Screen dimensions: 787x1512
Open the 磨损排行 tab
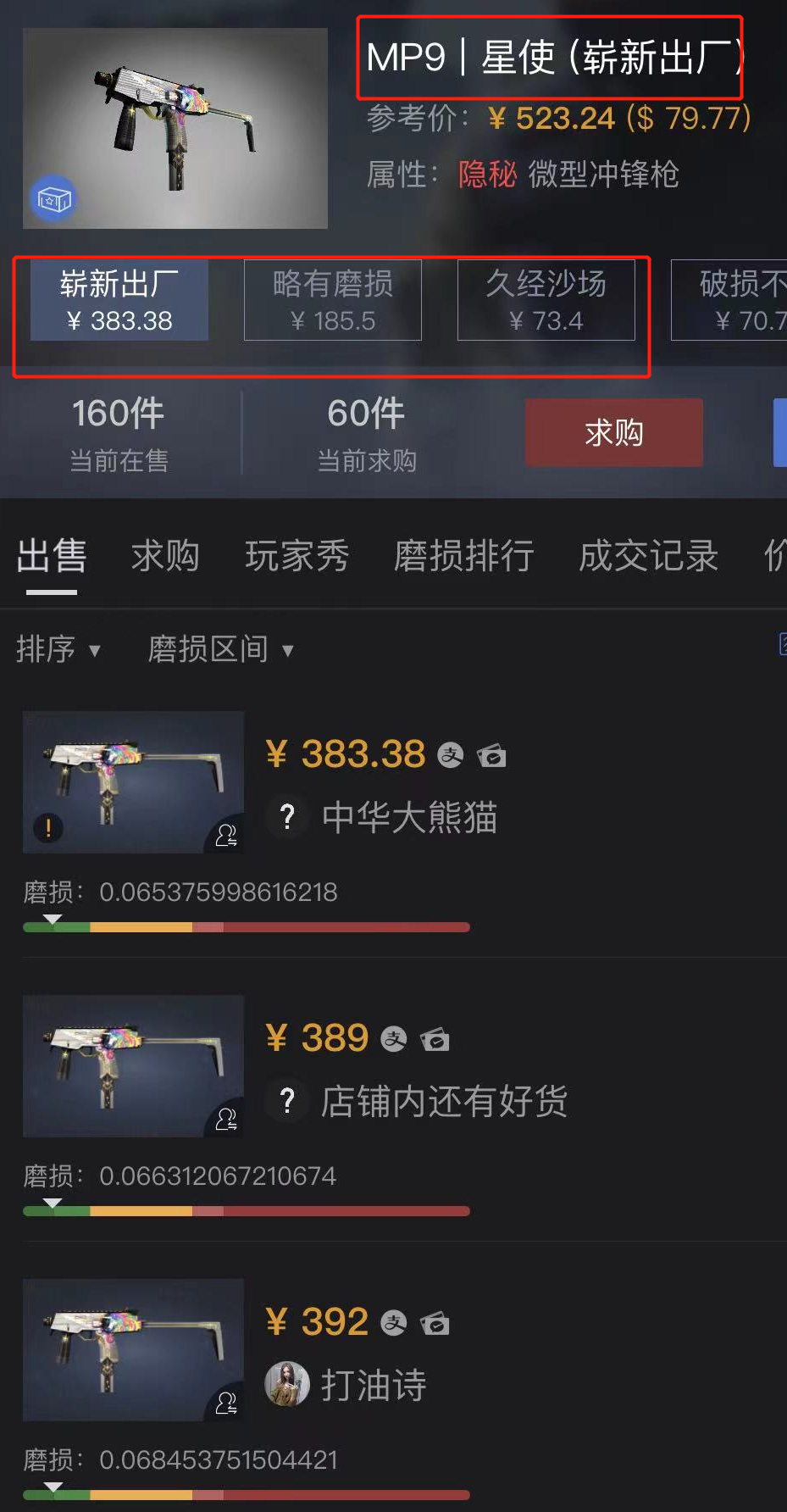[463, 556]
